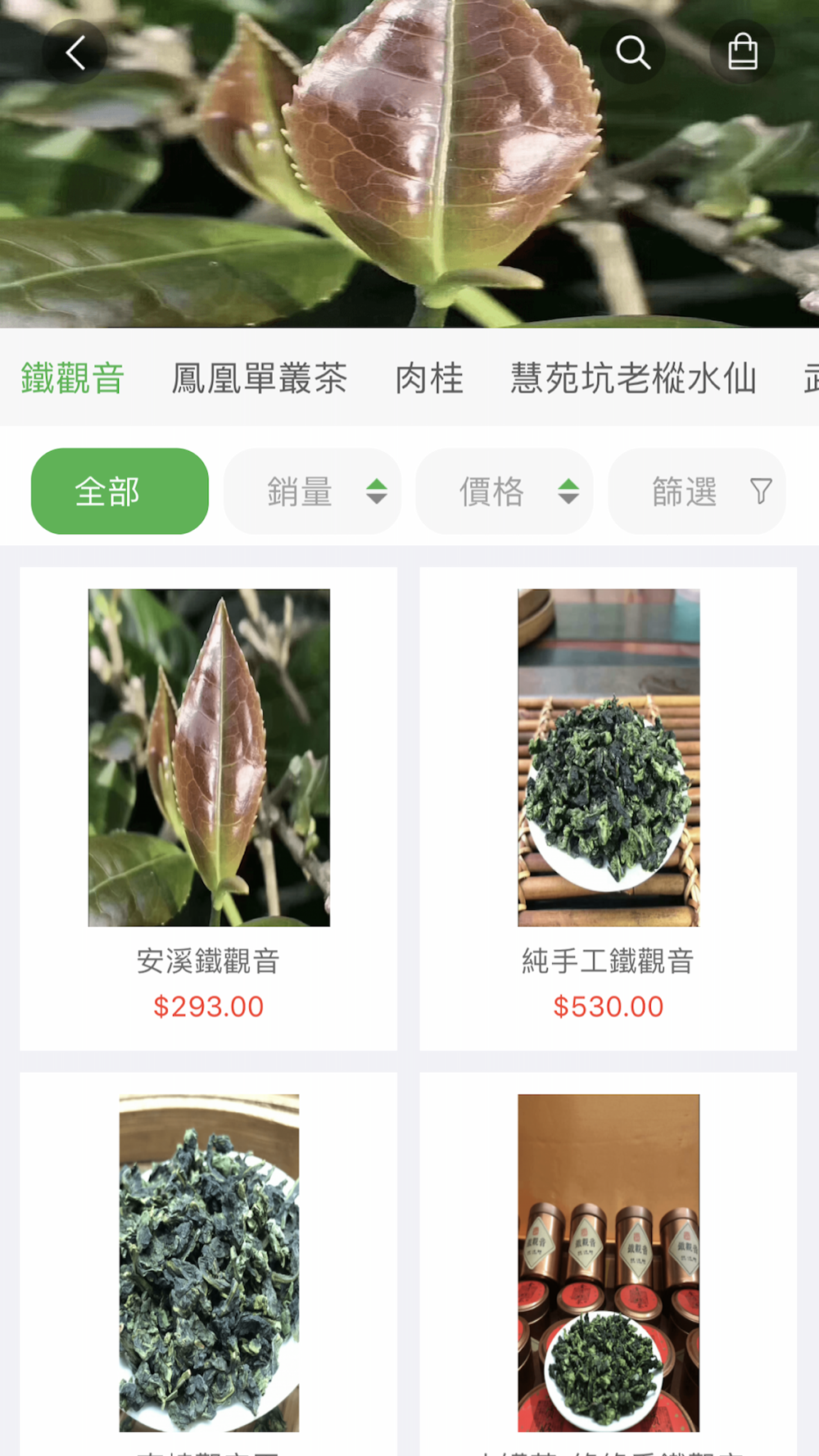Screen dimensions: 819x1456
Task: Go back using the arrow icon
Action: [x=75, y=52]
